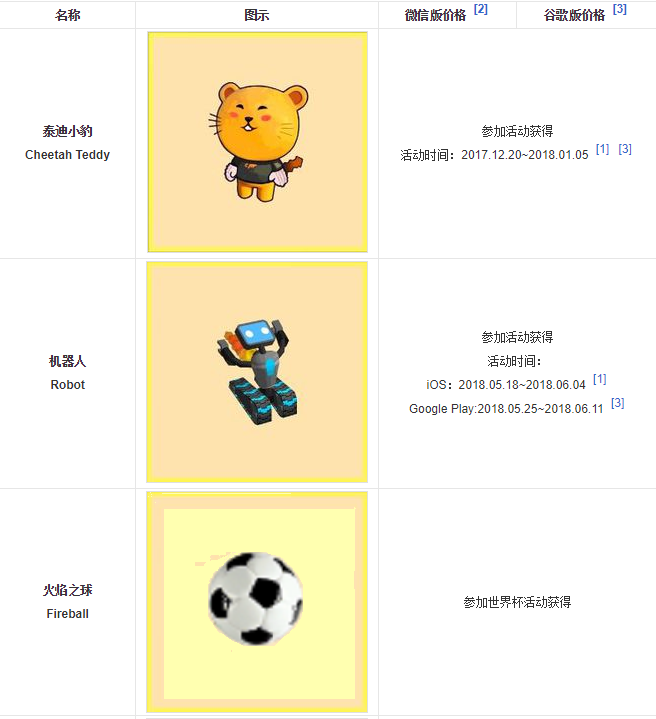This screenshot has height=719, width=656.
Task: Open reference [3] beside 谷歌版价格 header
Action: click(620, 9)
